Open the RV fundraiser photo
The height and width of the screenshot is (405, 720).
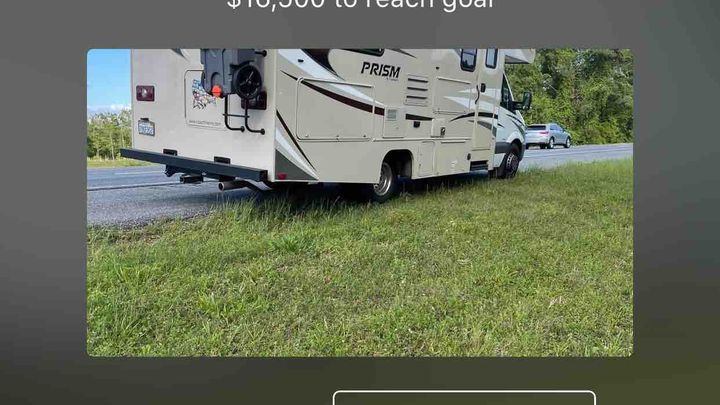tap(359, 202)
